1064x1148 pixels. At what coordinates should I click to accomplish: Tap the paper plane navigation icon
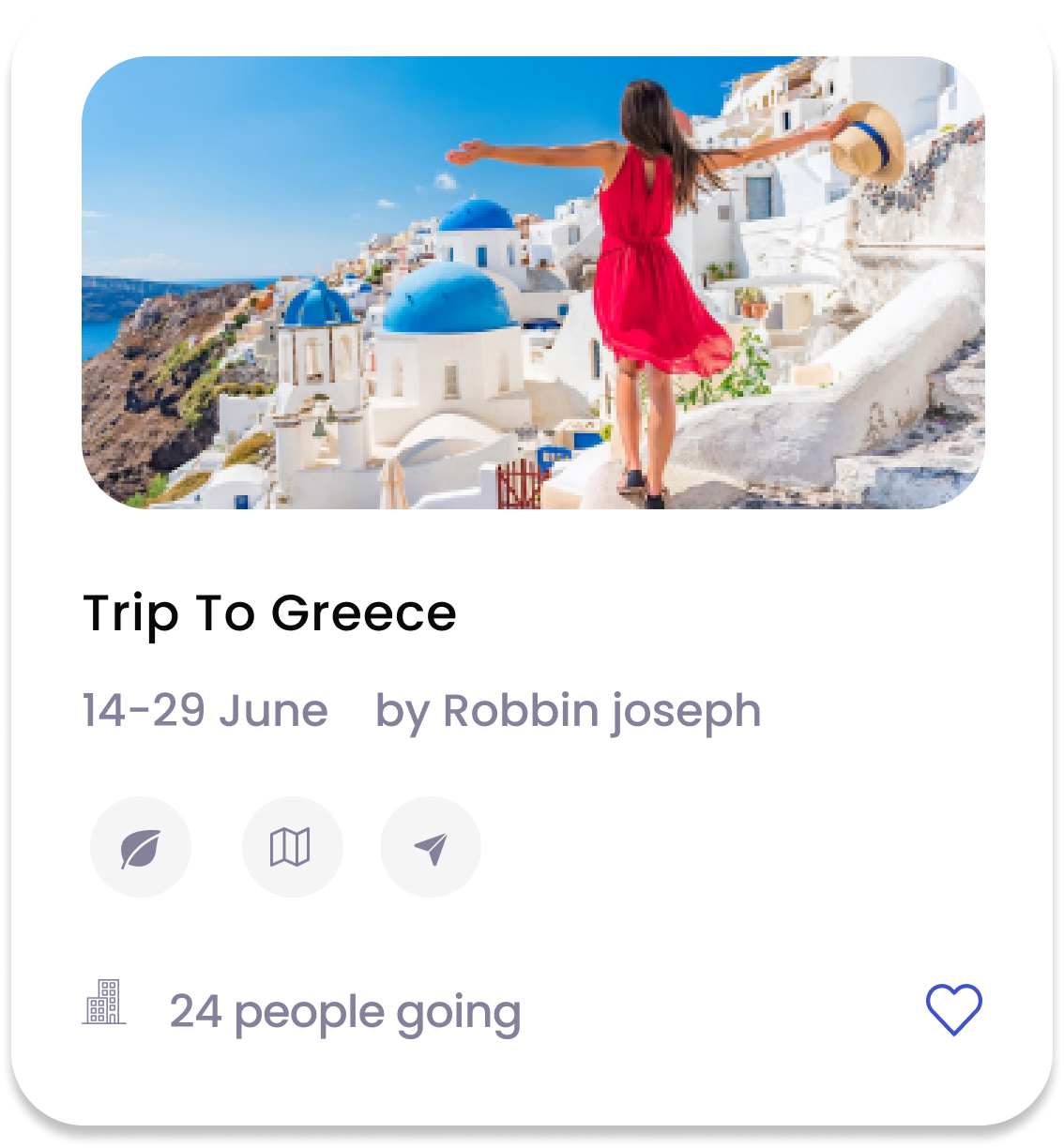coord(431,848)
